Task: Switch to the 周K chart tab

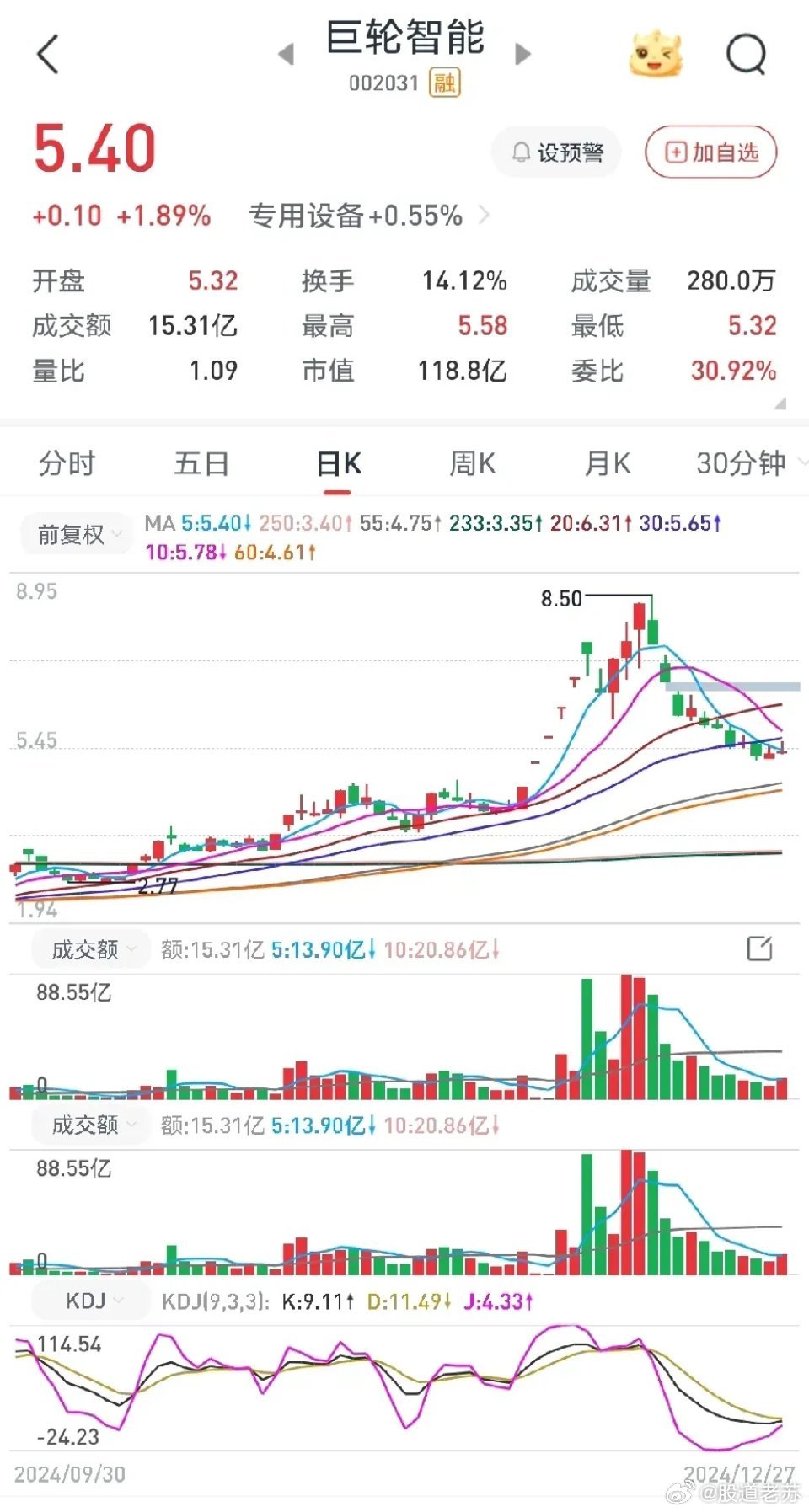Action: coord(472,463)
